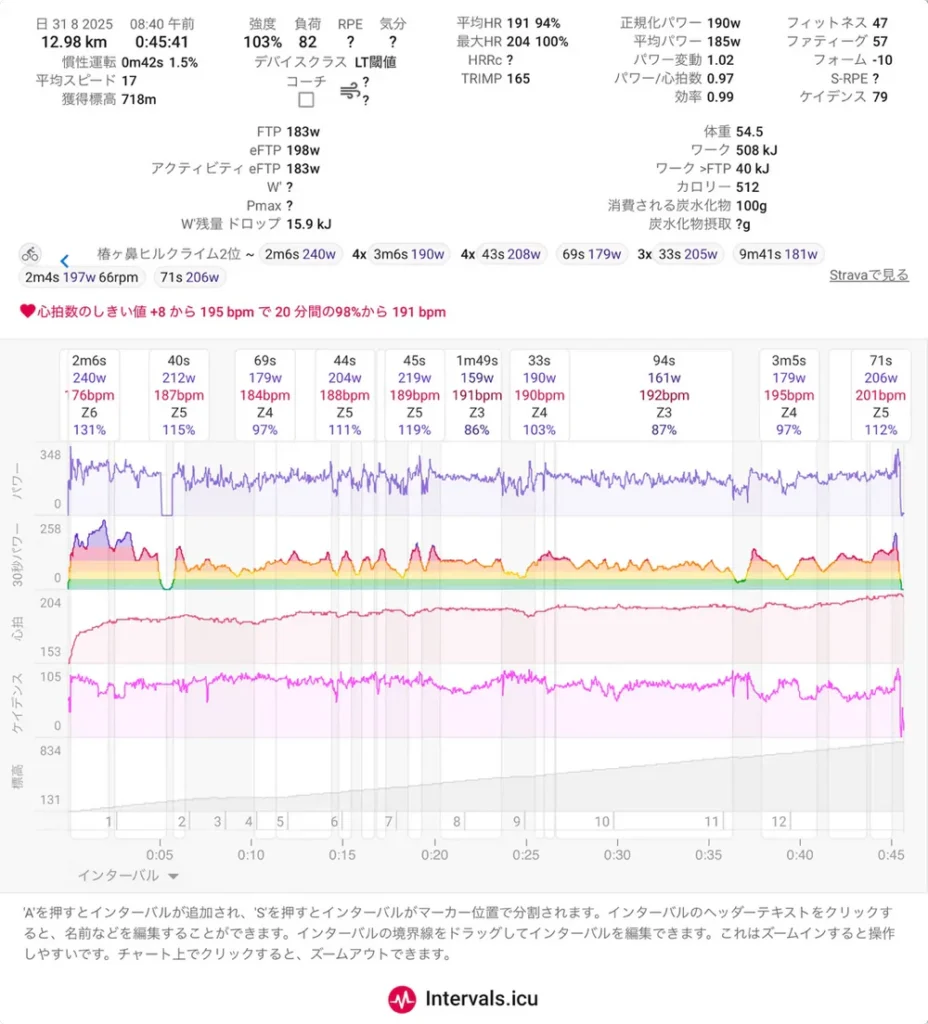The image size is (928, 1024).
Task: Choose the 69s 179w interval chip
Action: [591, 254]
